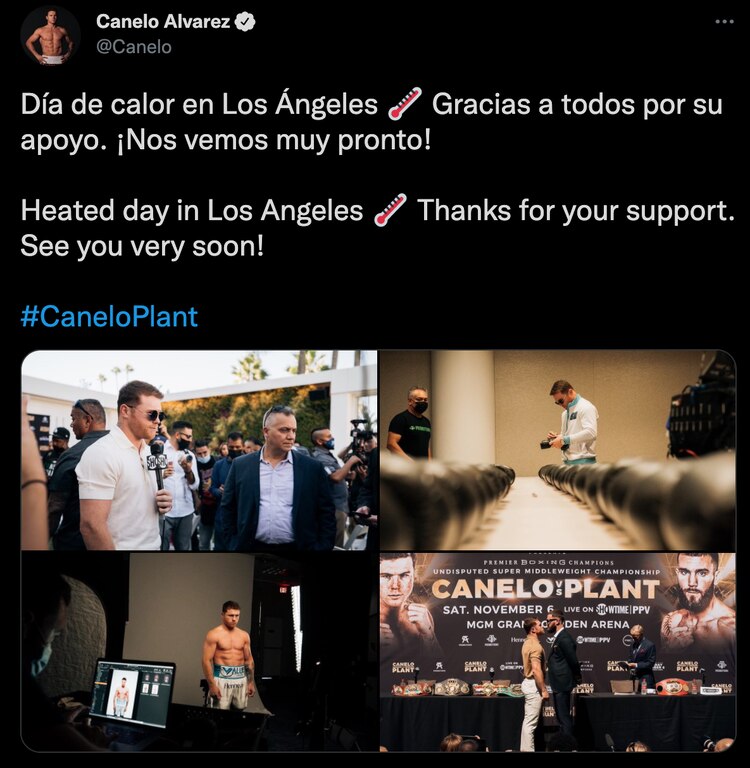
Task: Open the photo of the man holding a camera
Action: 557,449
